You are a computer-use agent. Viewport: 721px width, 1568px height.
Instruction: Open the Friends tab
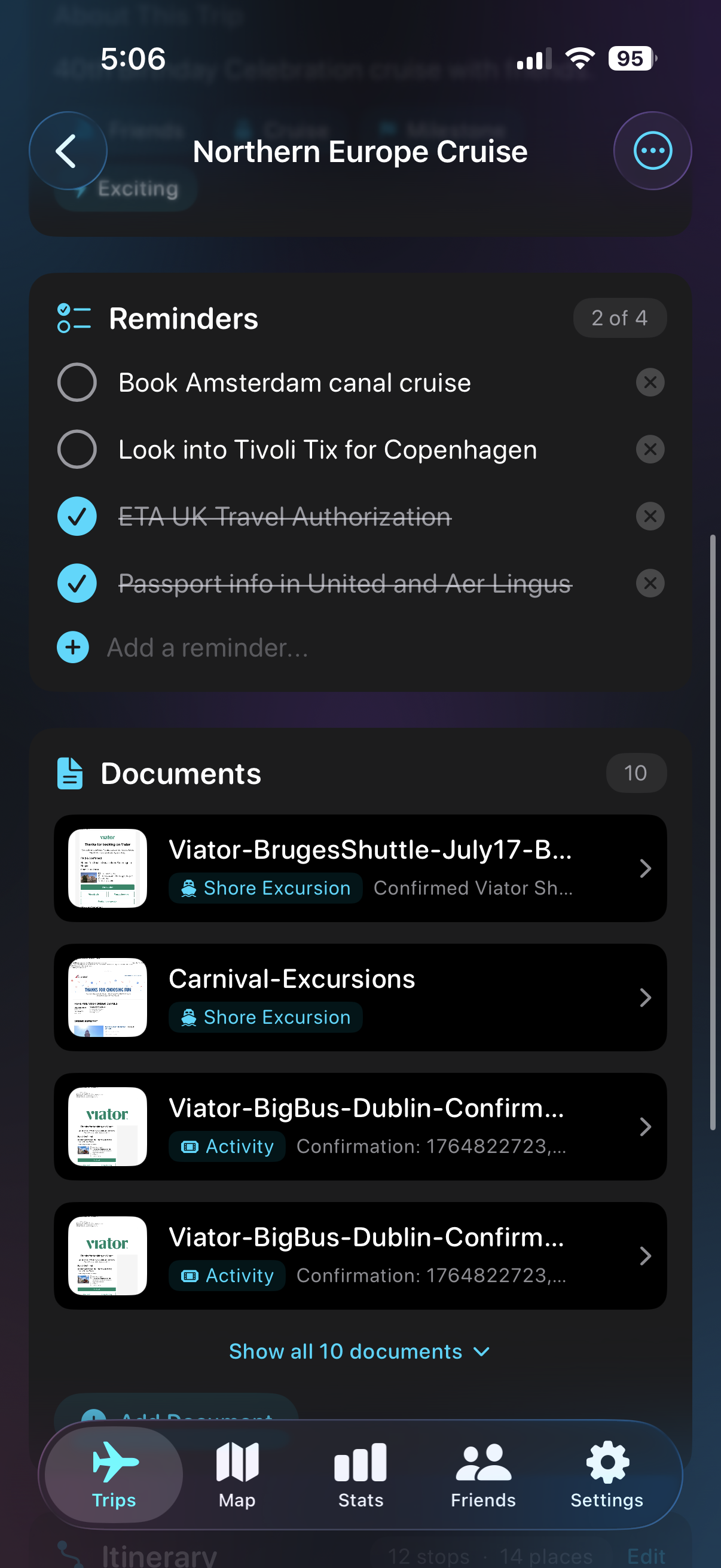point(483,1474)
